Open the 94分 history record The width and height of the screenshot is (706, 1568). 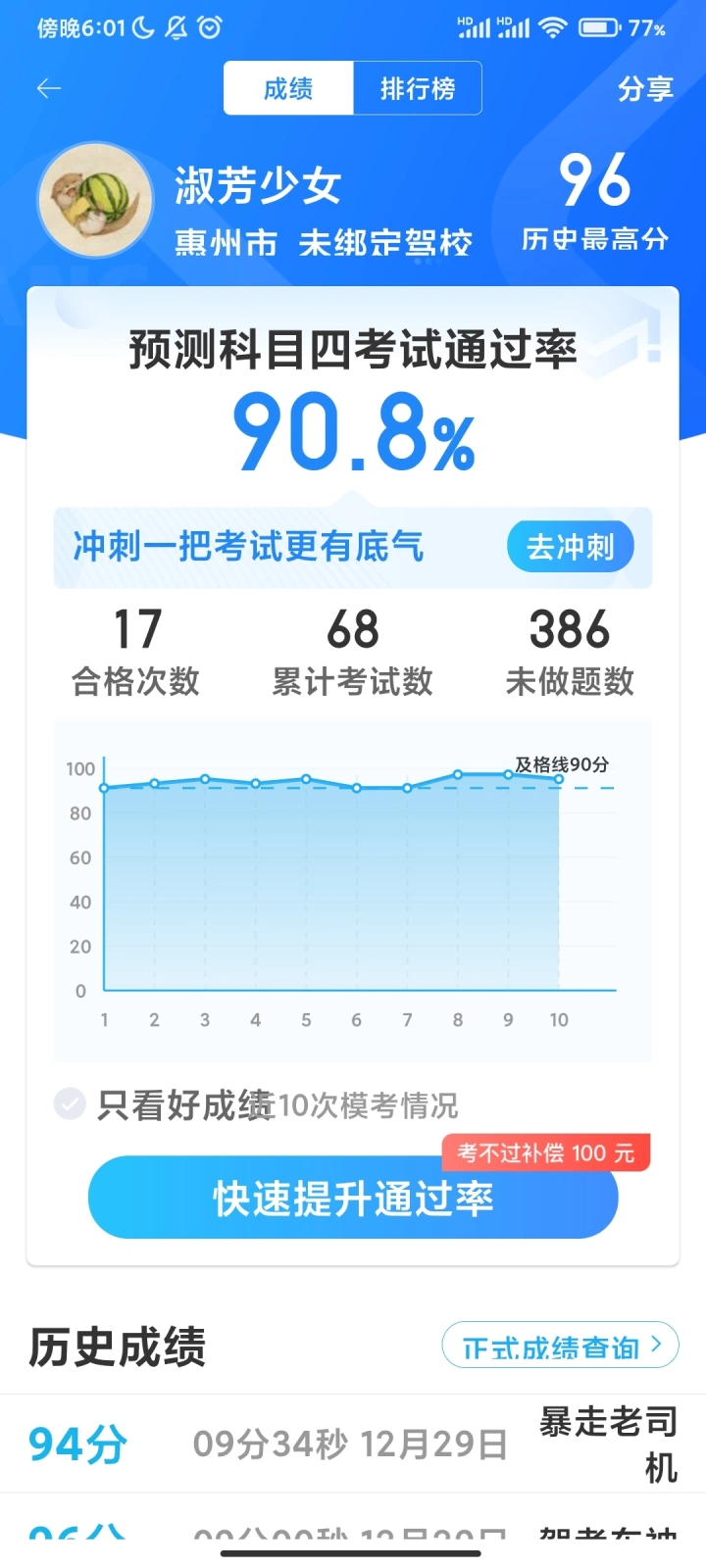coord(353,1444)
